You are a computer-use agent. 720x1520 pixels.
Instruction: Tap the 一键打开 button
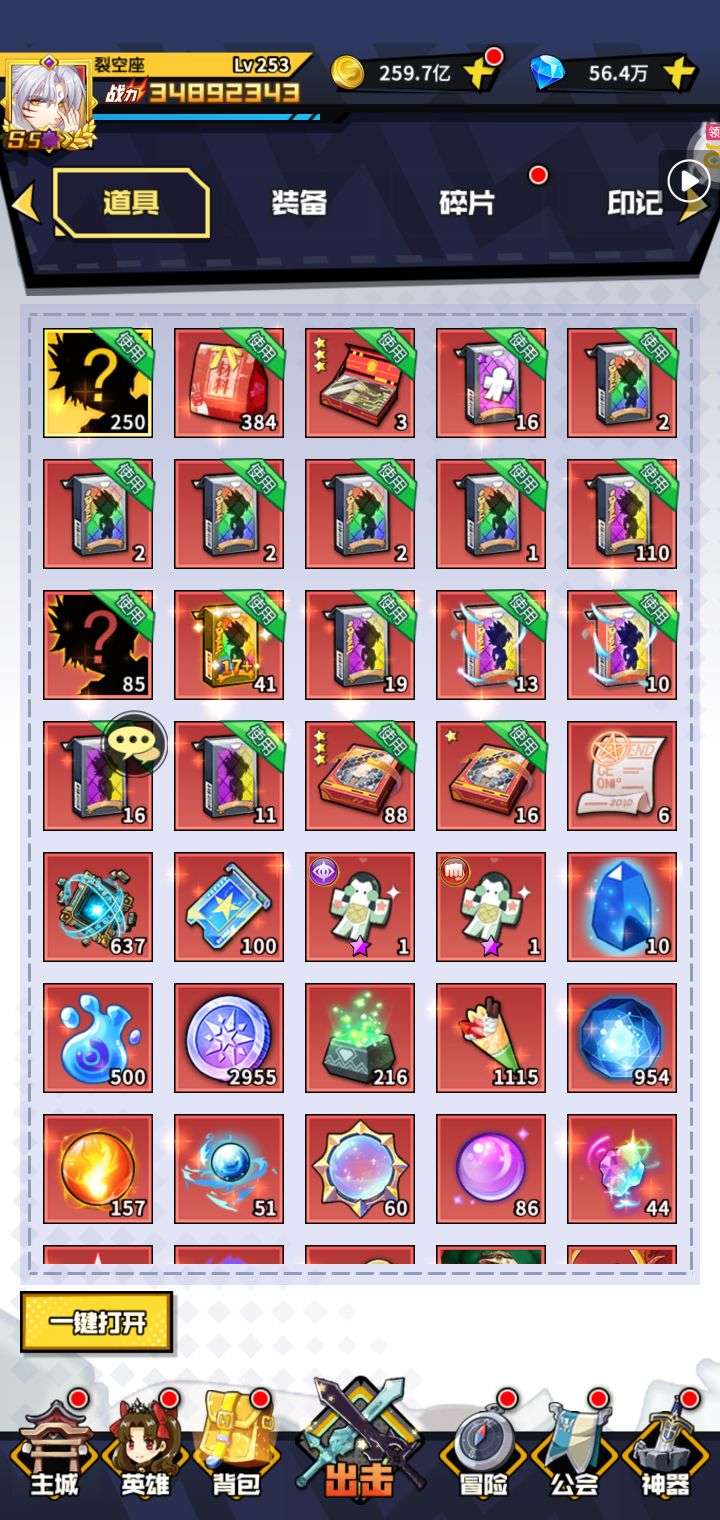click(97, 1322)
